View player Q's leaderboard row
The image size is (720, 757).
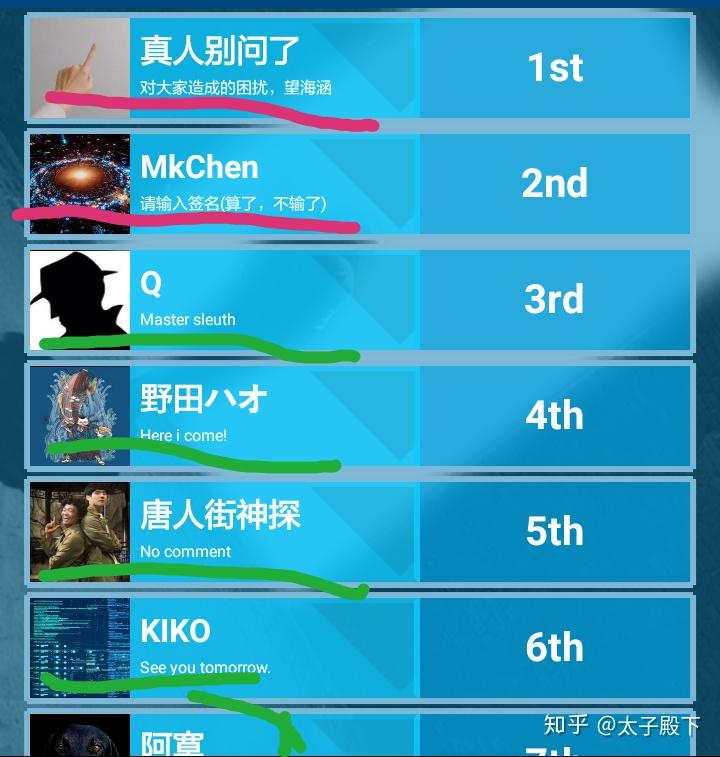(360, 300)
